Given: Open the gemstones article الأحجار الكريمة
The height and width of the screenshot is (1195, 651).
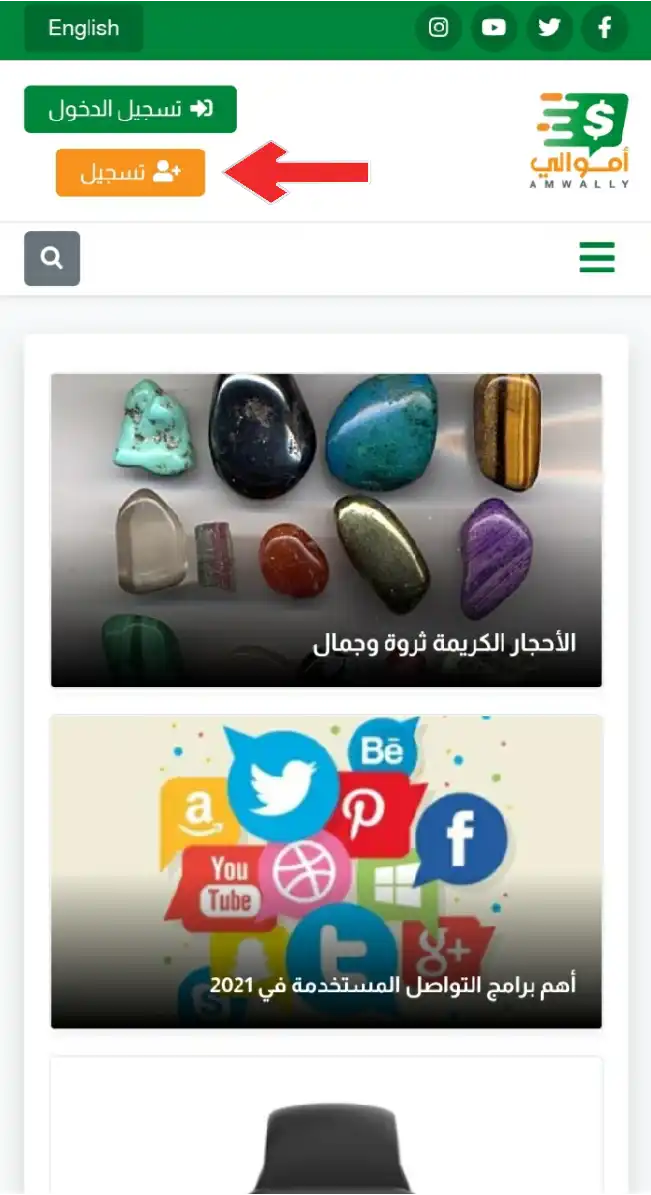Looking at the screenshot, I should [x=326, y=530].
